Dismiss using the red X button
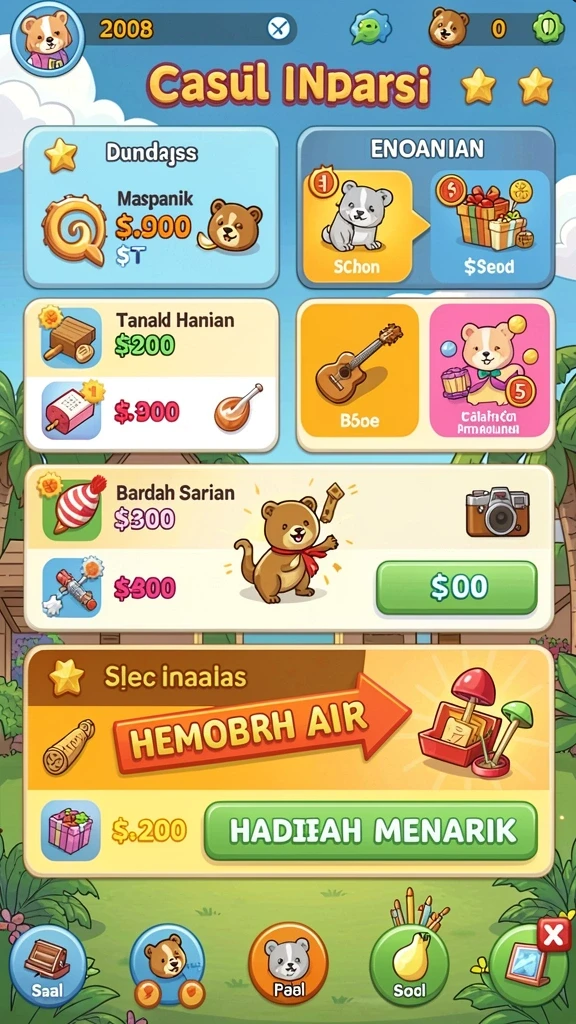Screen dimensions: 576x1024 554,936
